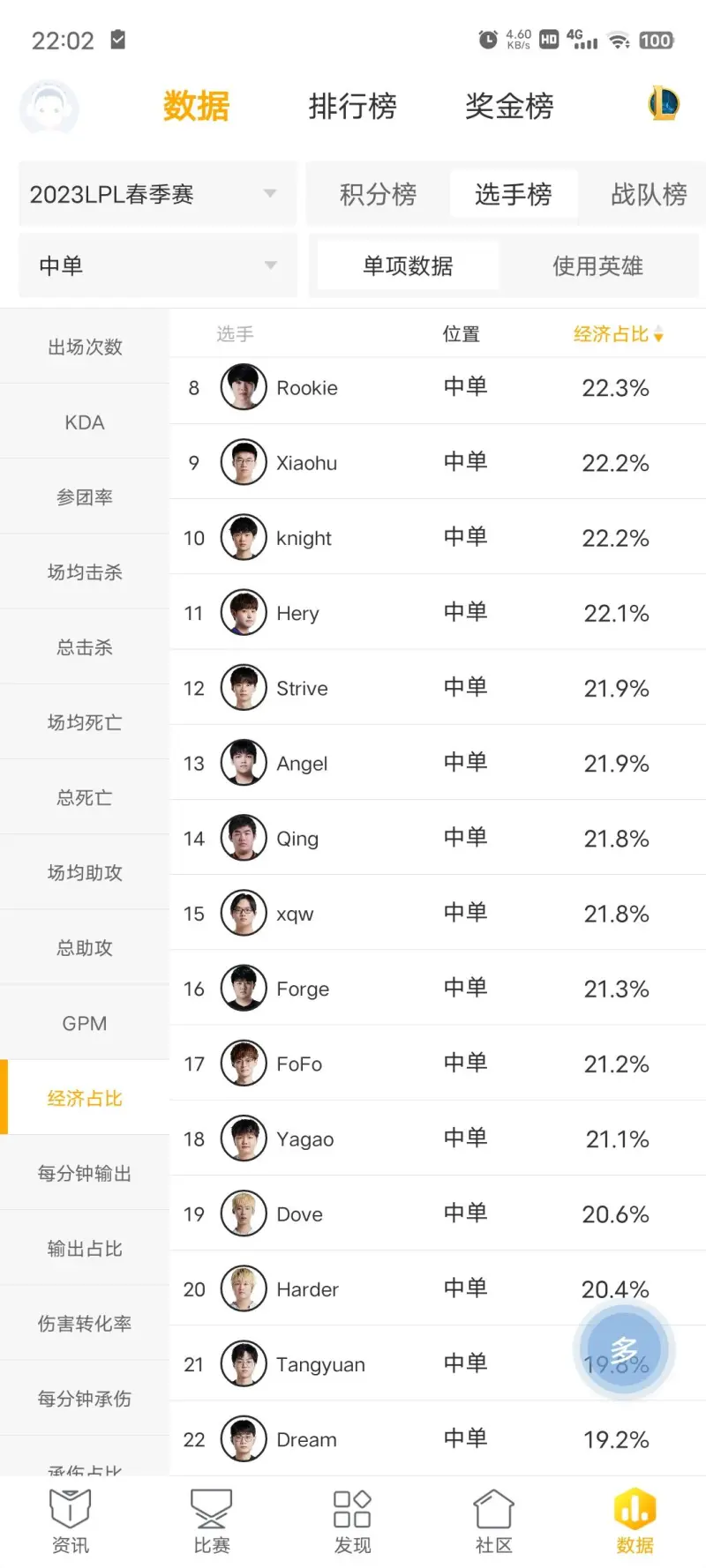
Task: Switch to the 奖金榜 top tab
Action: [x=509, y=107]
